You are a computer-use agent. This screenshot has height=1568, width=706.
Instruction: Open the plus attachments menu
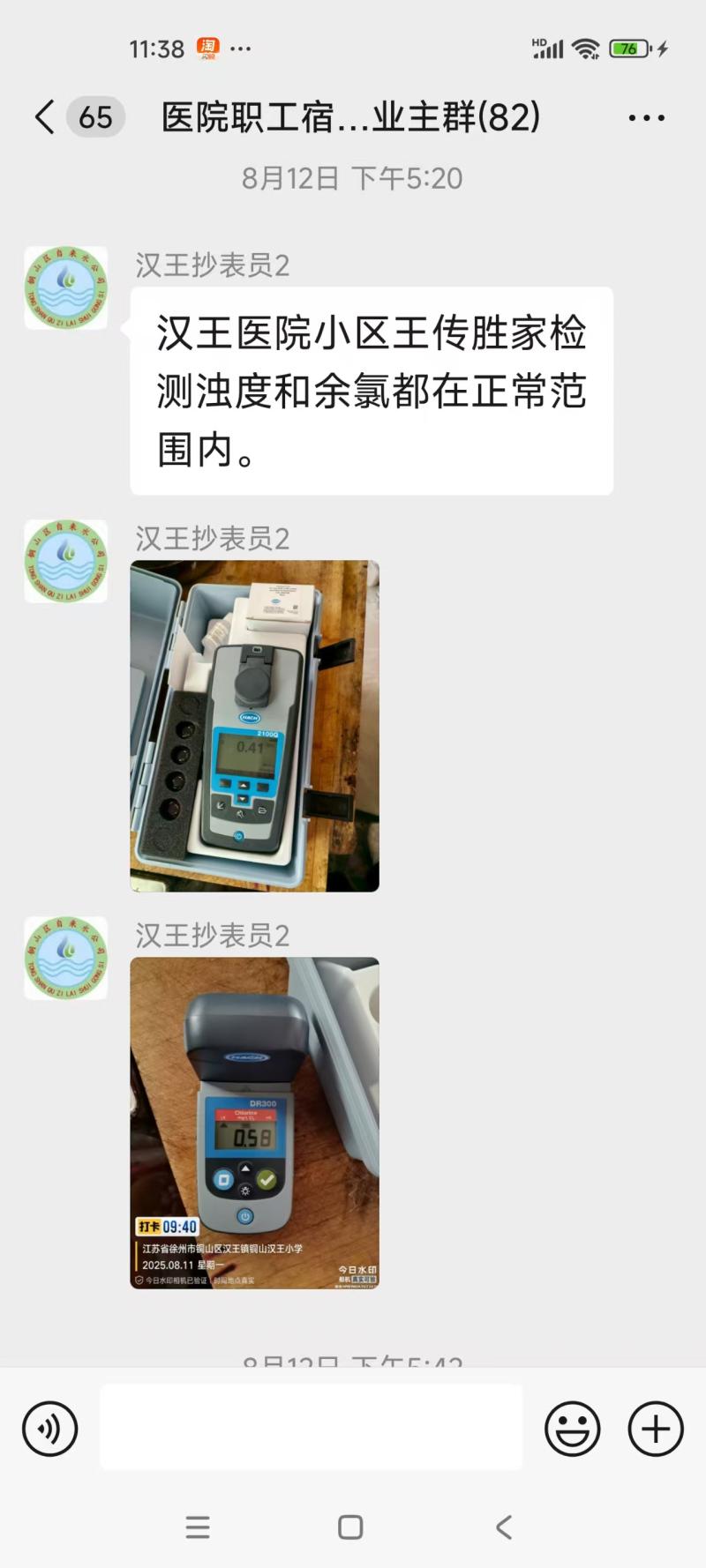click(655, 1429)
